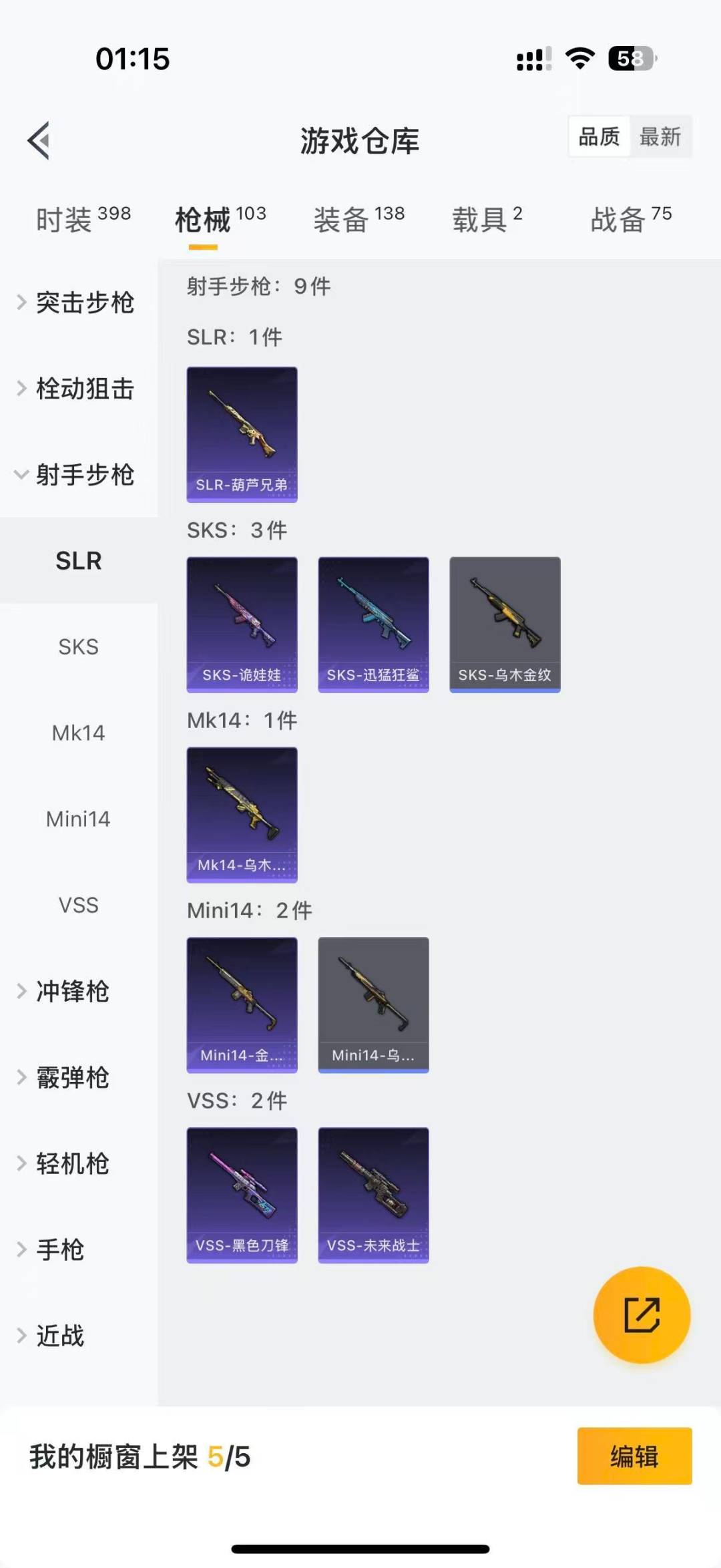Viewport: 721px width, 1568px height.
Task: Tap the orange share floating button
Action: coord(642,1315)
